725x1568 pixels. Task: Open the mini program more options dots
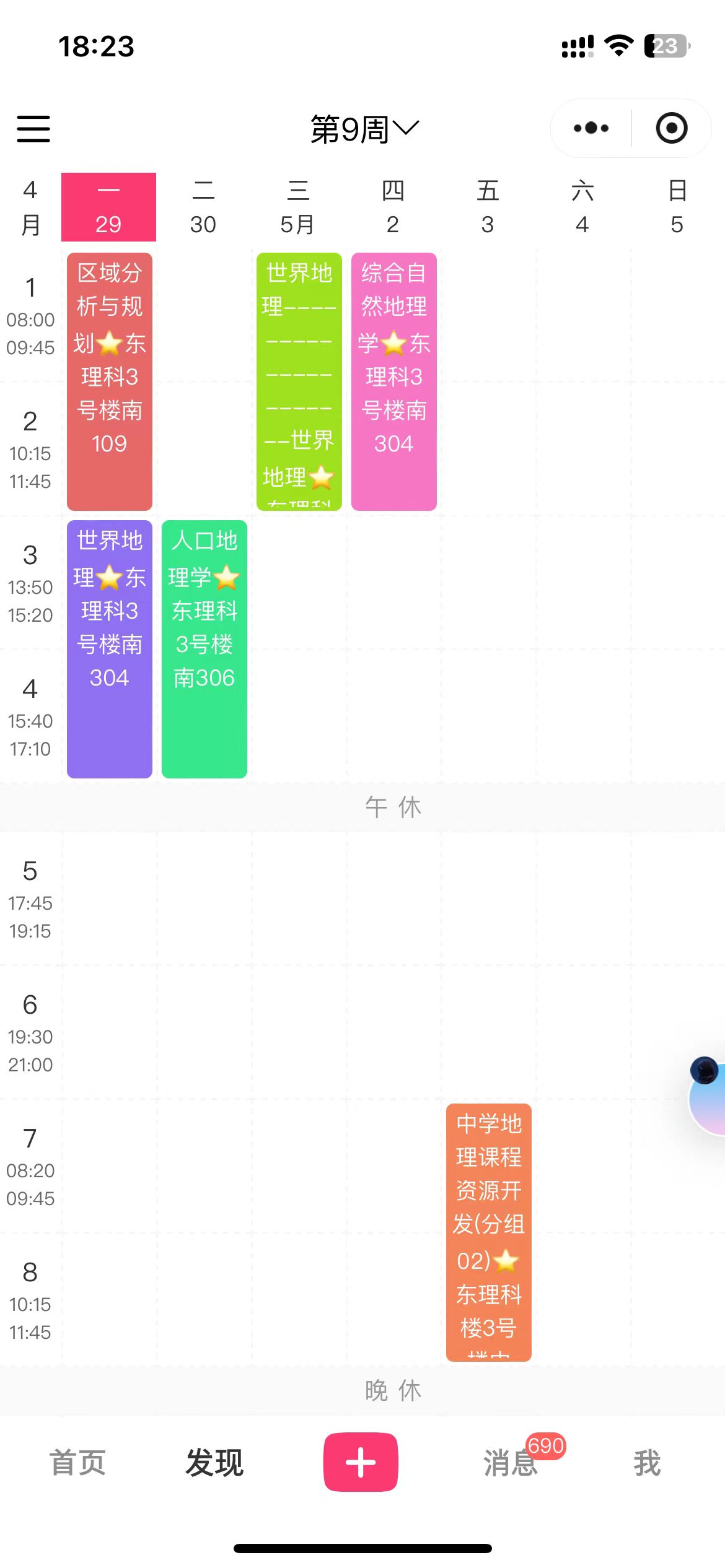[x=591, y=128]
